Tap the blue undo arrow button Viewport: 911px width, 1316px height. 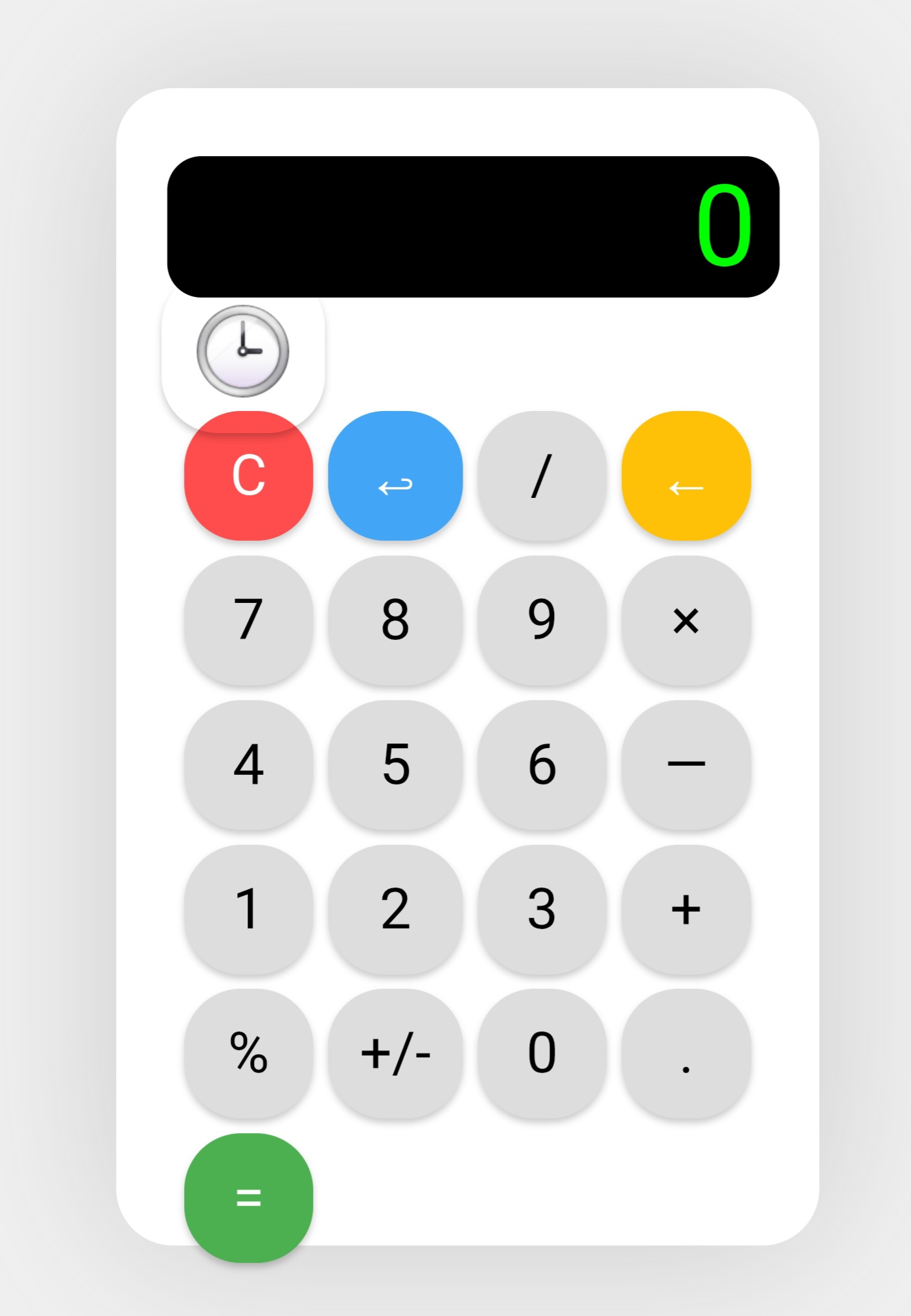tap(395, 475)
